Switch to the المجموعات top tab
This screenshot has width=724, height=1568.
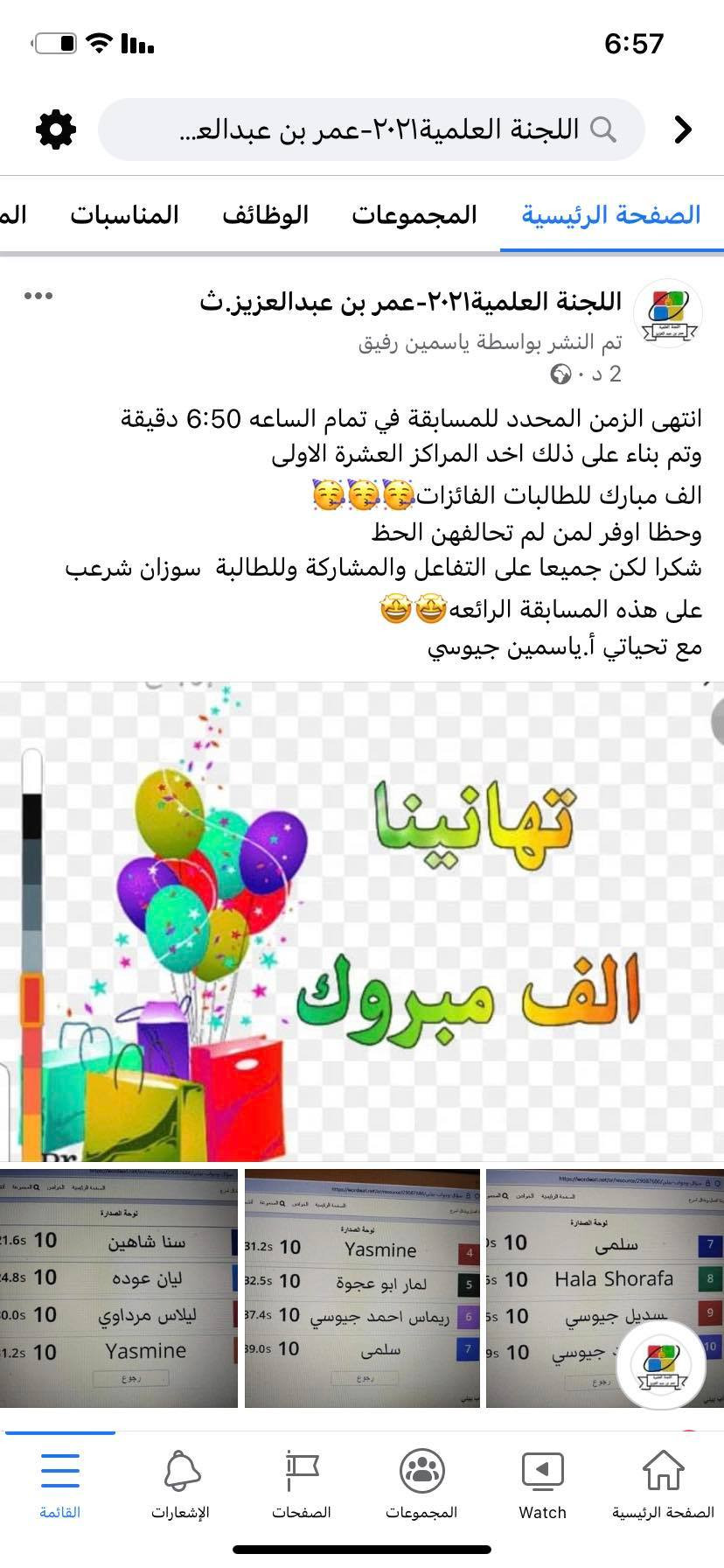[x=414, y=214]
